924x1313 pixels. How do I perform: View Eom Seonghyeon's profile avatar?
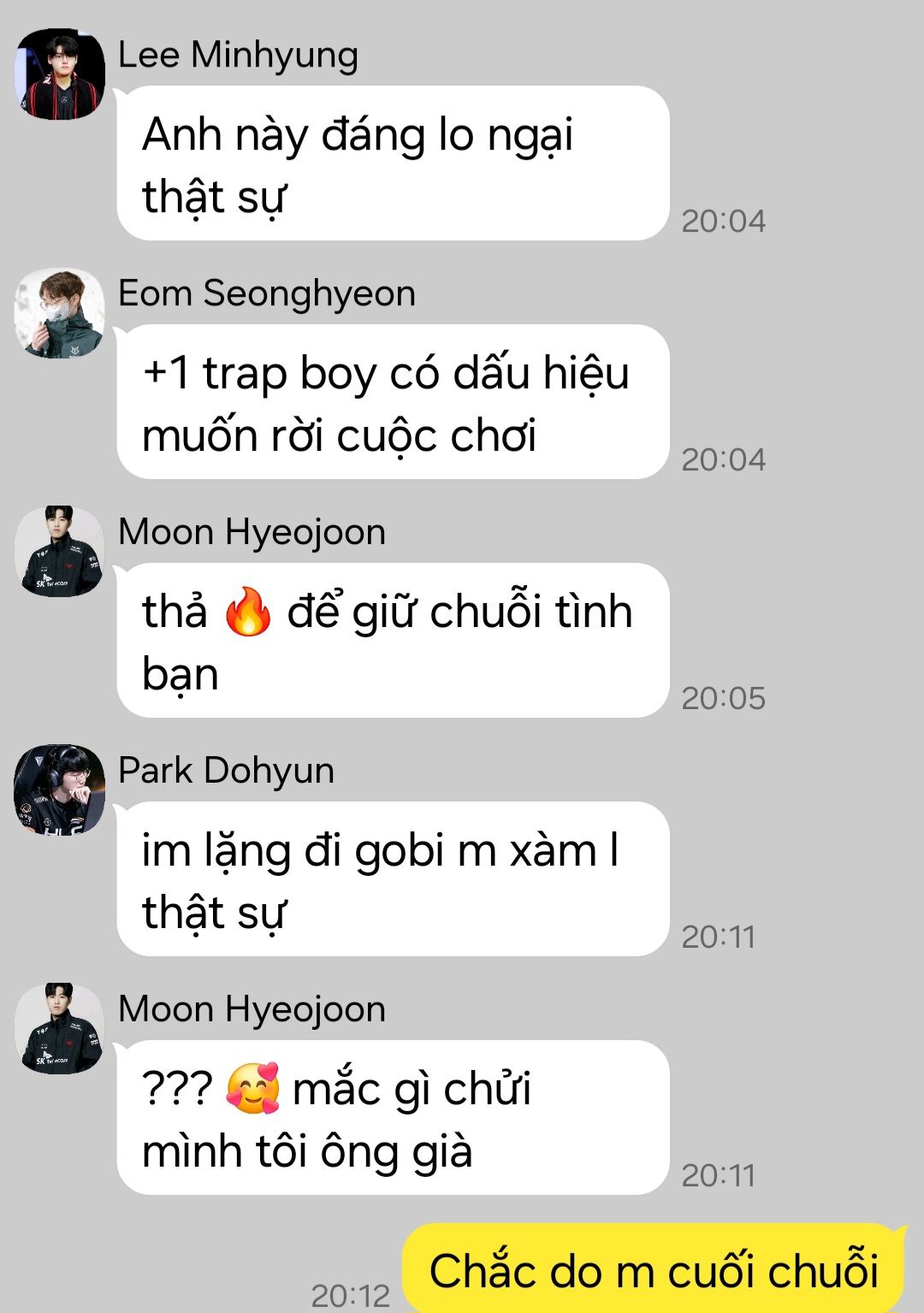point(60,313)
